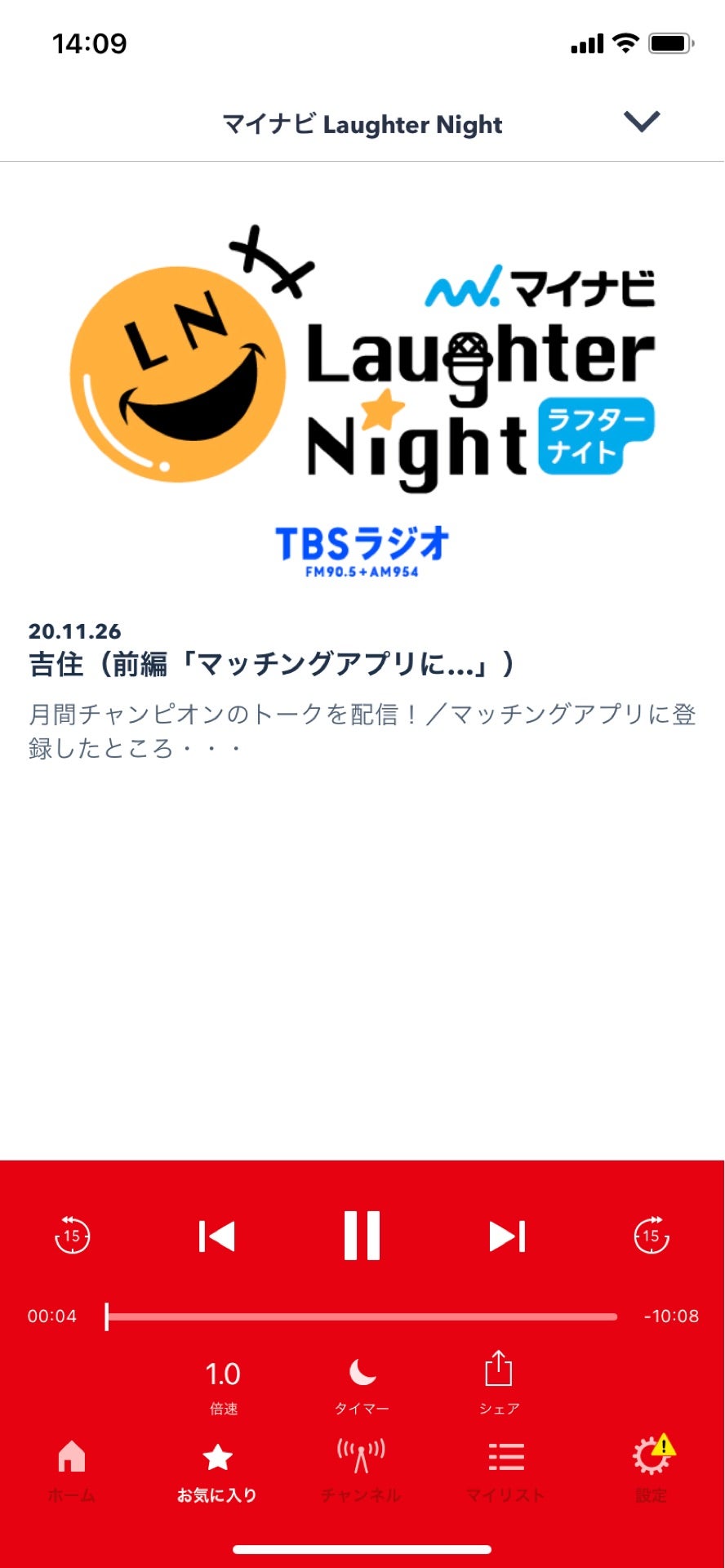Change the 1.0 倍速 playback speed
The height and width of the screenshot is (1568, 725).
pyautogui.click(x=223, y=1385)
